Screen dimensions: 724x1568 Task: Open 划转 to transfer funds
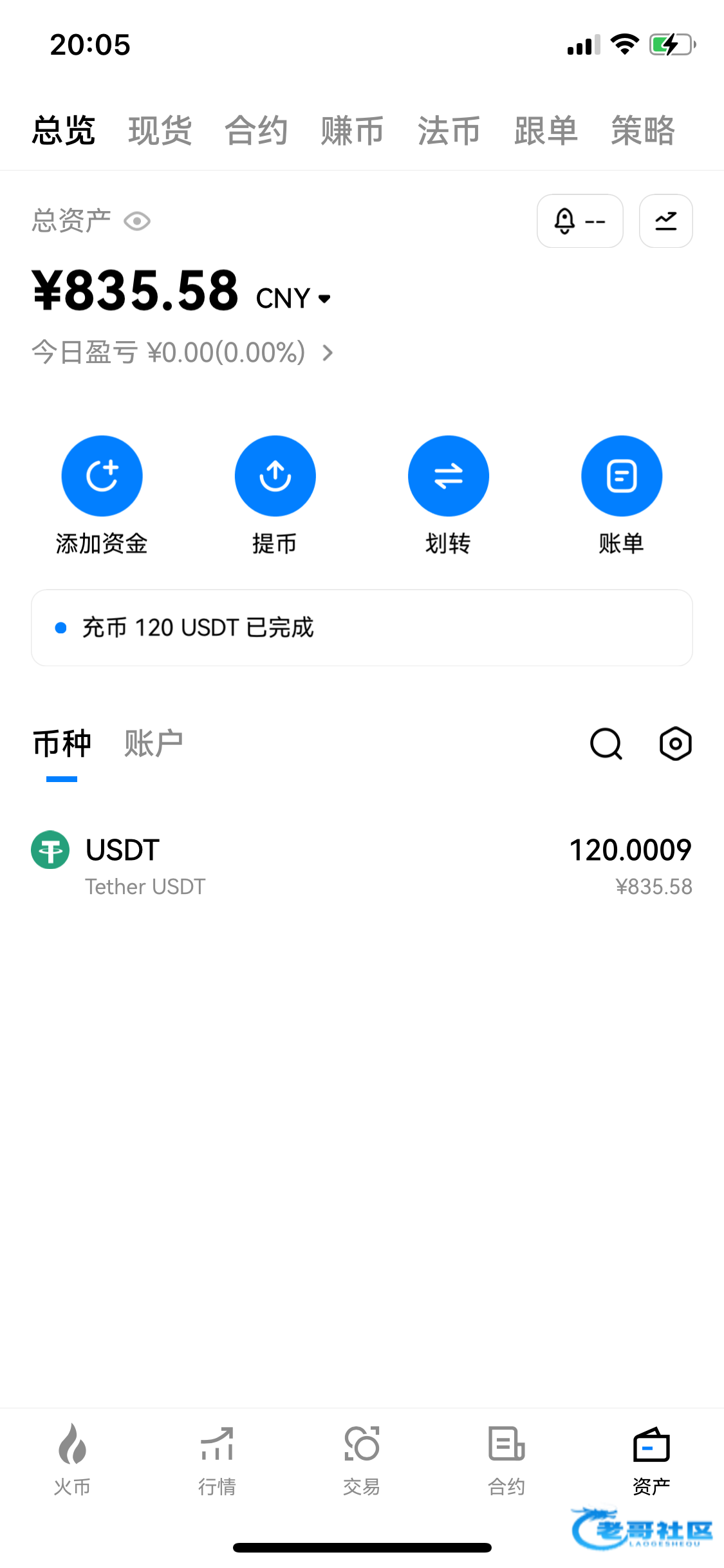448,476
